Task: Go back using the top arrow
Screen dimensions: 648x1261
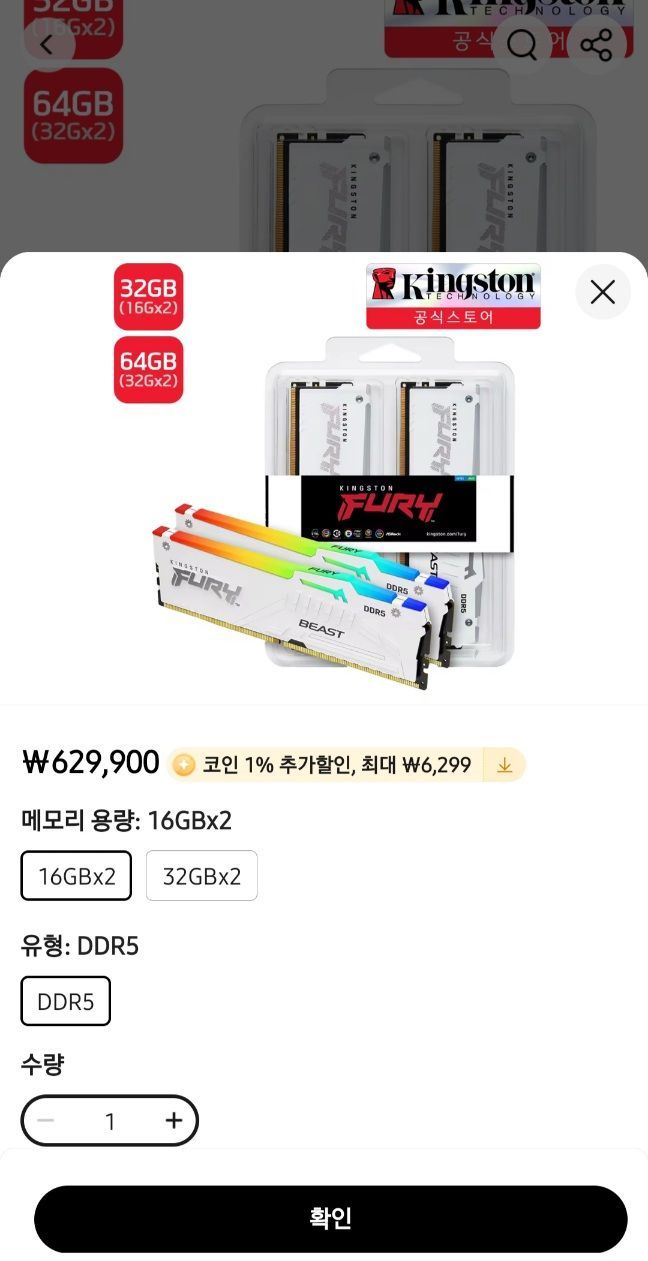Action: pos(48,44)
